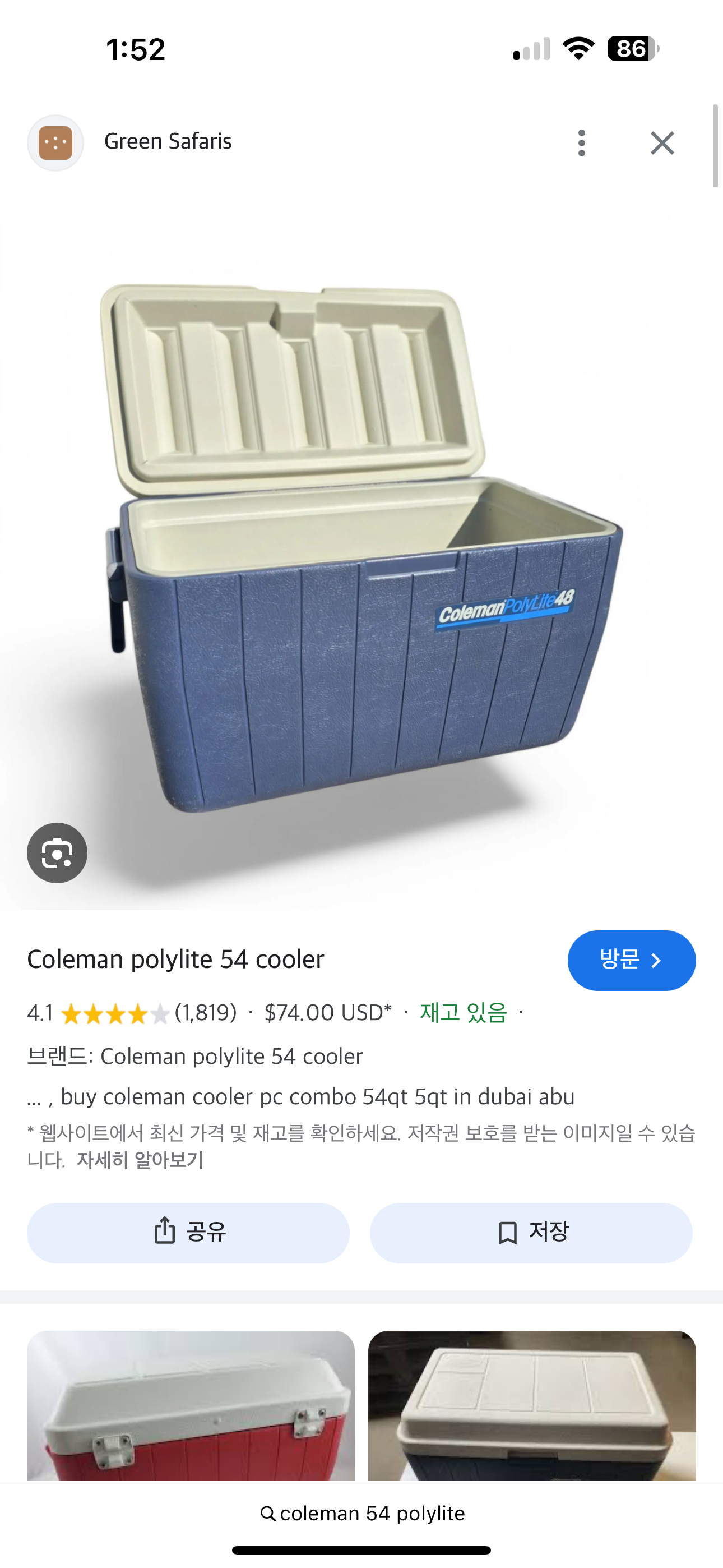This screenshot has width=723, height=1568.
Task: Open the three-dot overflow menu
Action: pos(581,143)
